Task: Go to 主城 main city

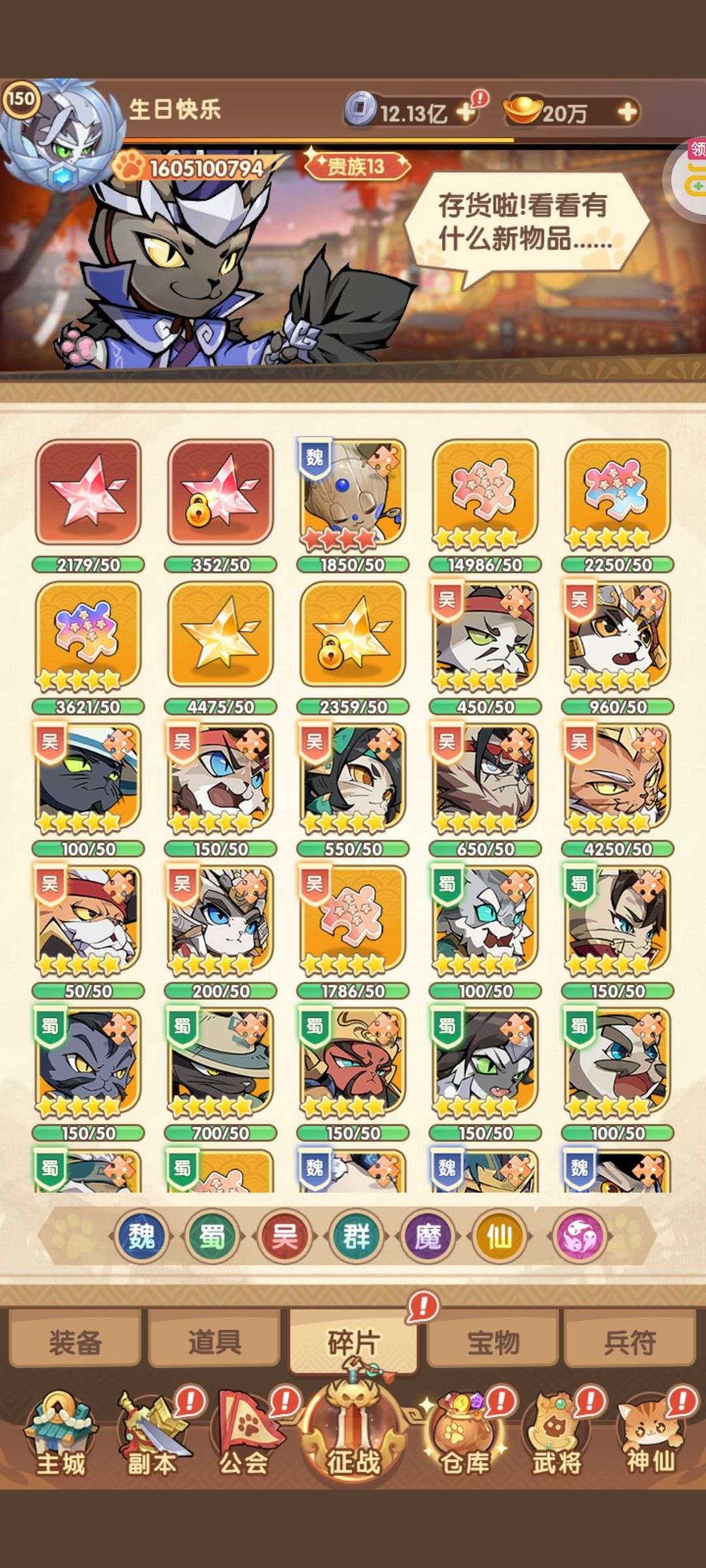Action: coord(60,1432)
